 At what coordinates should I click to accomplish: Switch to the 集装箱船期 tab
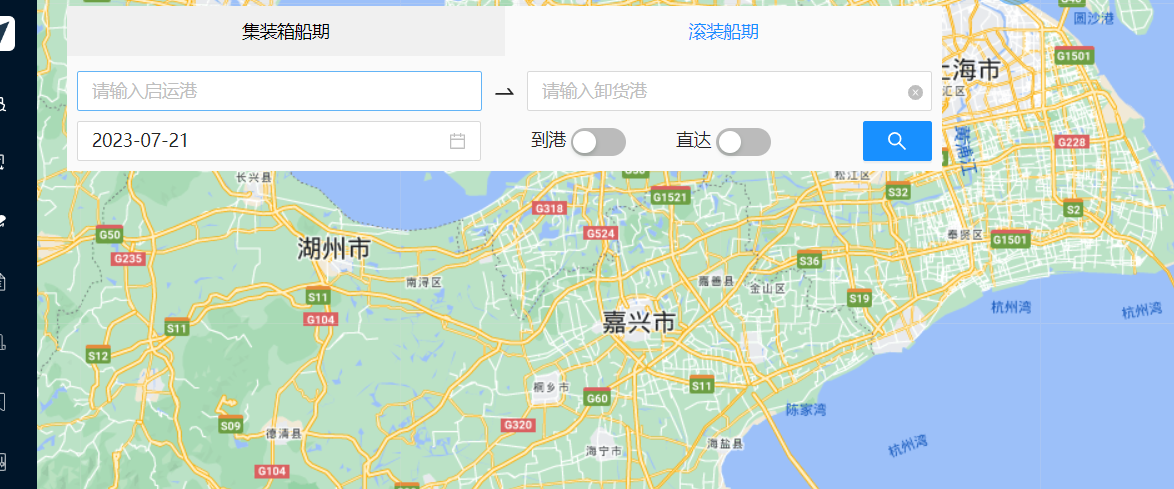(x=285, y=32)
